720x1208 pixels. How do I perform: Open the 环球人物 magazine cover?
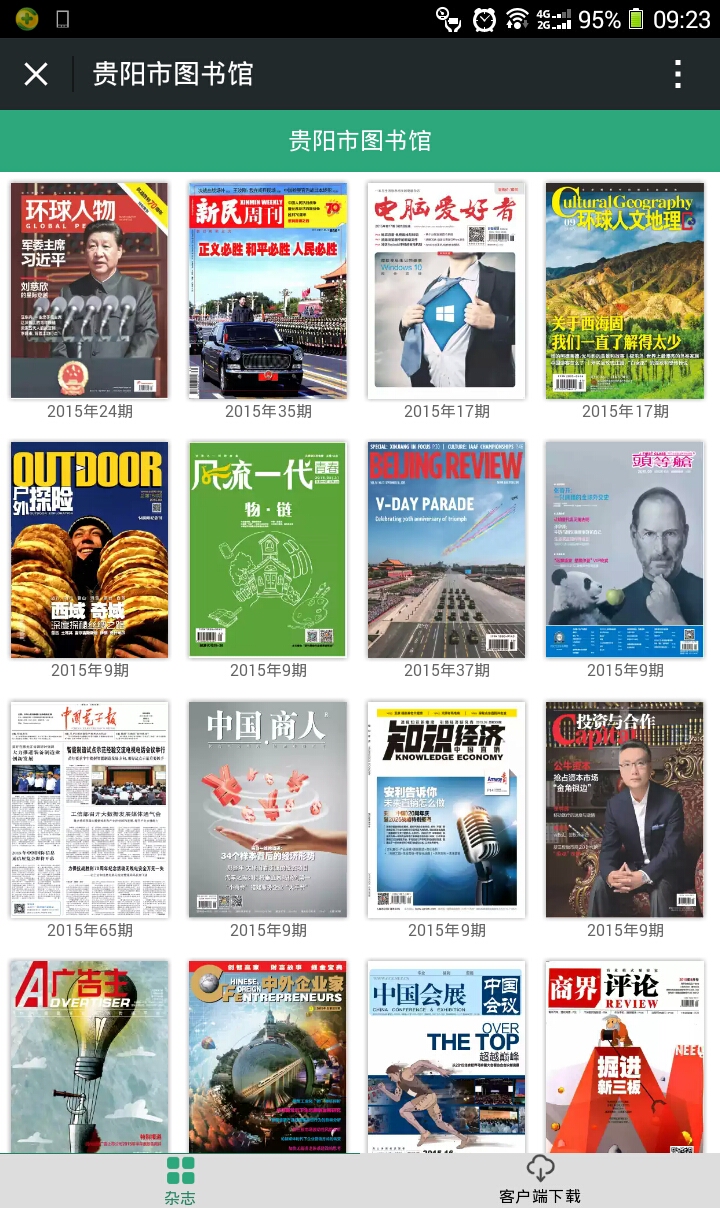(90, 290)
